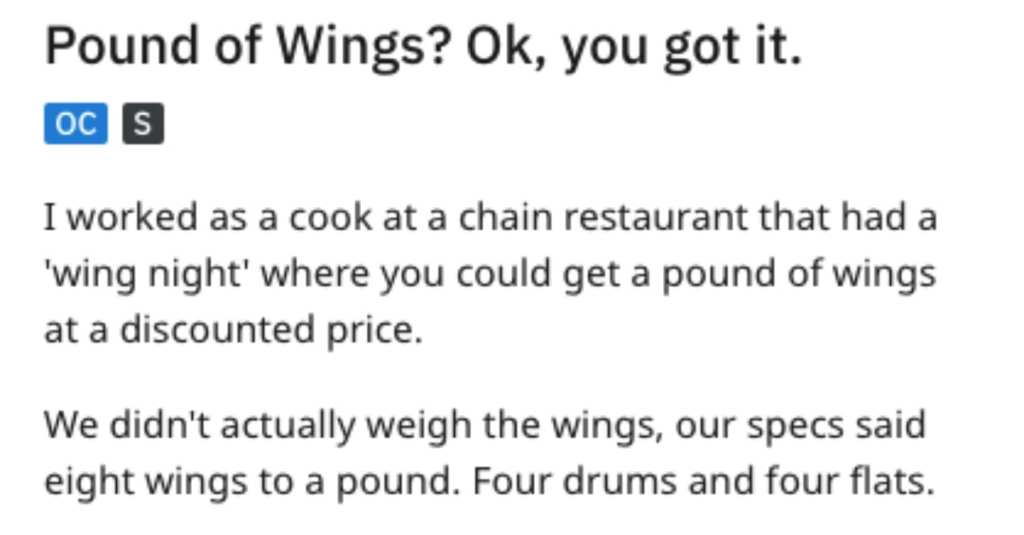Select the S flair tag
The height and width of the screenshot is (535, 1024).
142,125
